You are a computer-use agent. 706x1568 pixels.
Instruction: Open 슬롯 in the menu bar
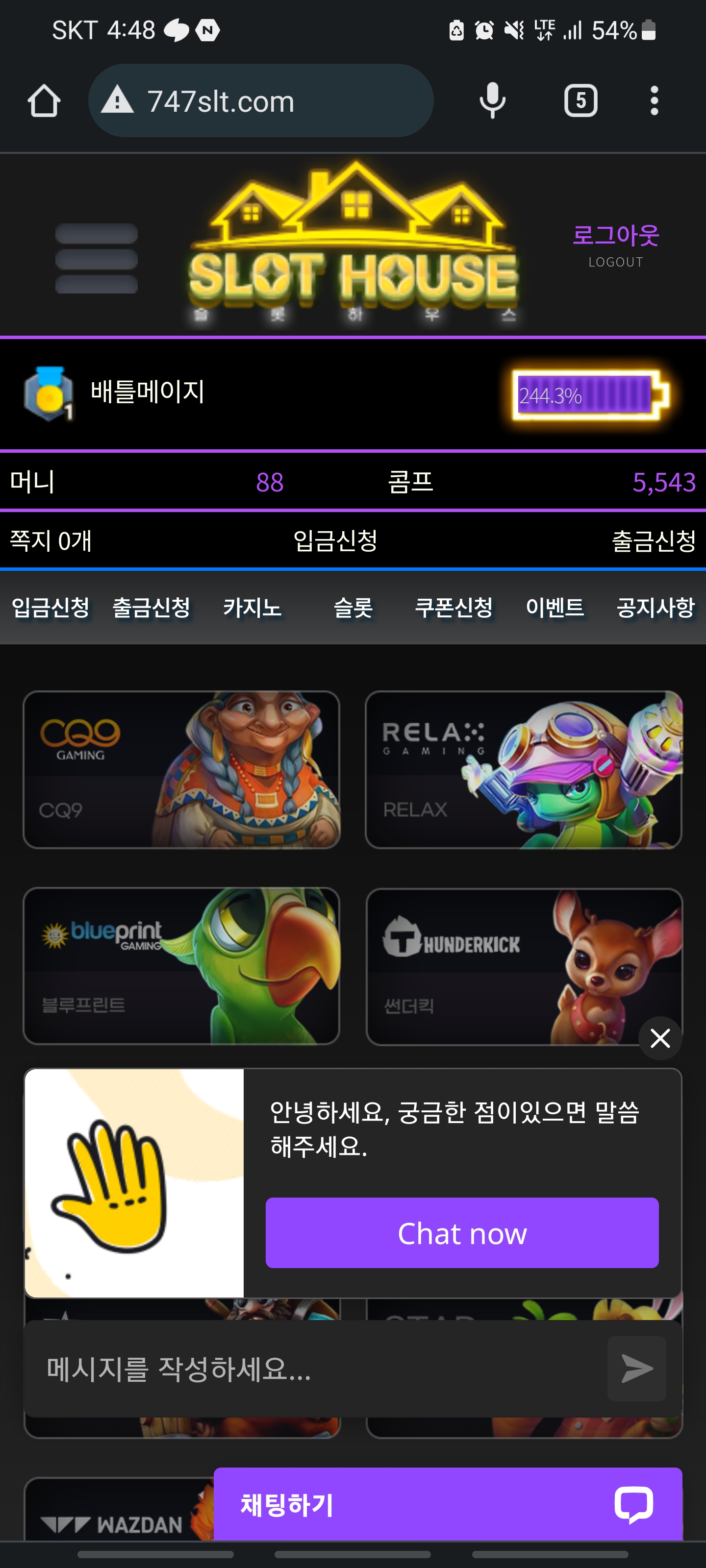coord(353,607)
